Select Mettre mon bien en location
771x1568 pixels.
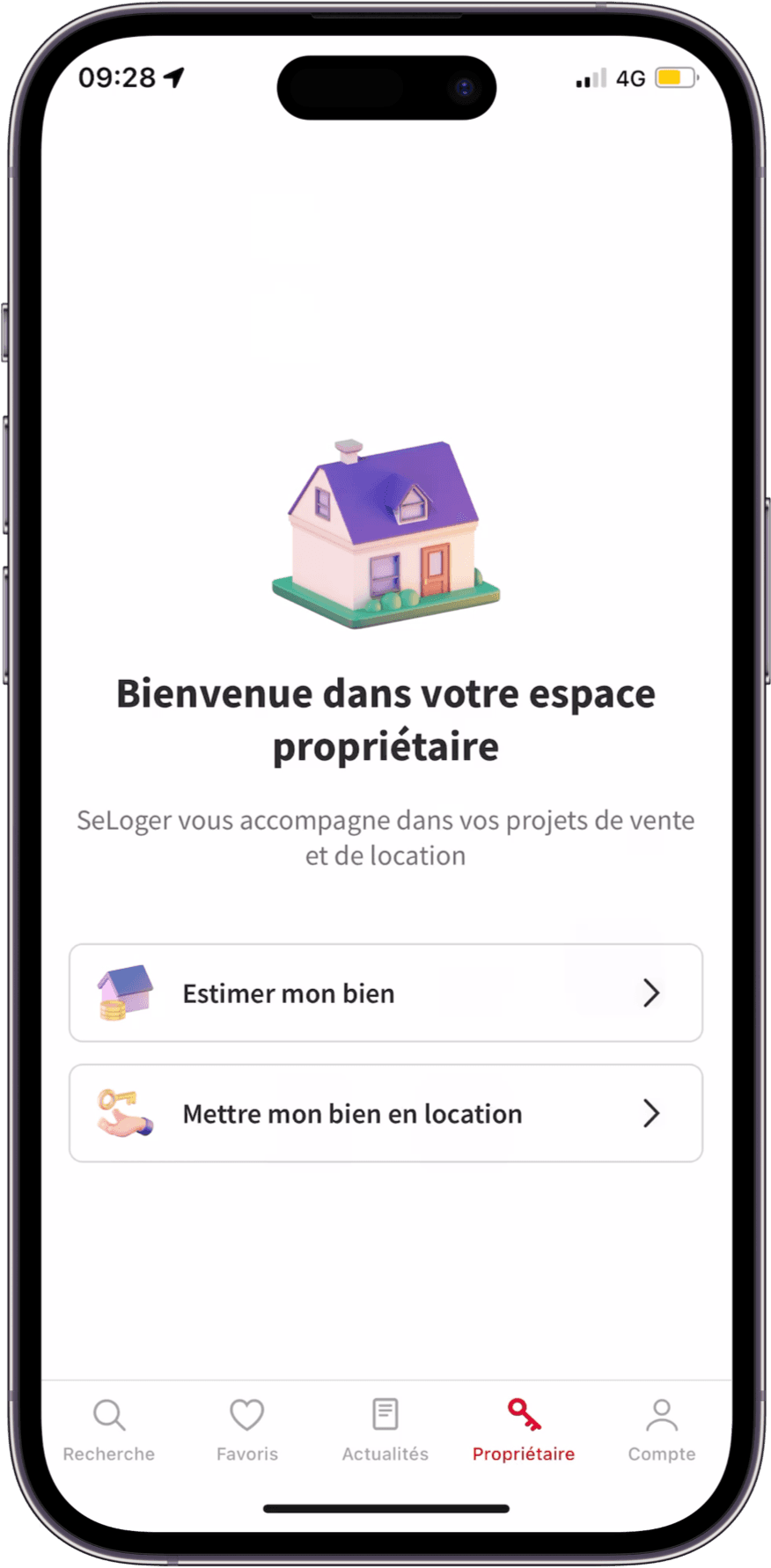(385, 1113)
